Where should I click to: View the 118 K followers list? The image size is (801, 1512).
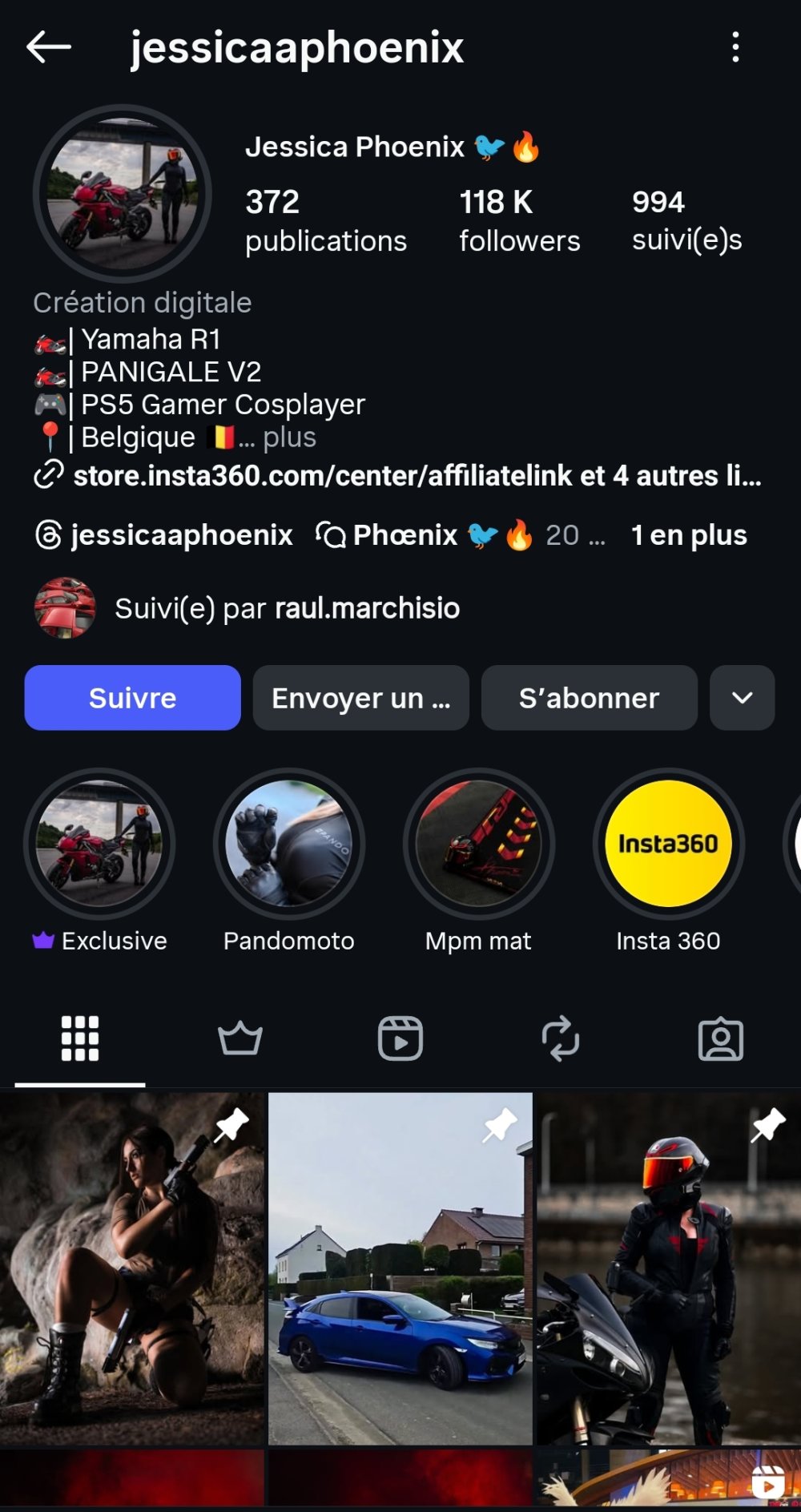pyautogui.click(x=519, y=220)
